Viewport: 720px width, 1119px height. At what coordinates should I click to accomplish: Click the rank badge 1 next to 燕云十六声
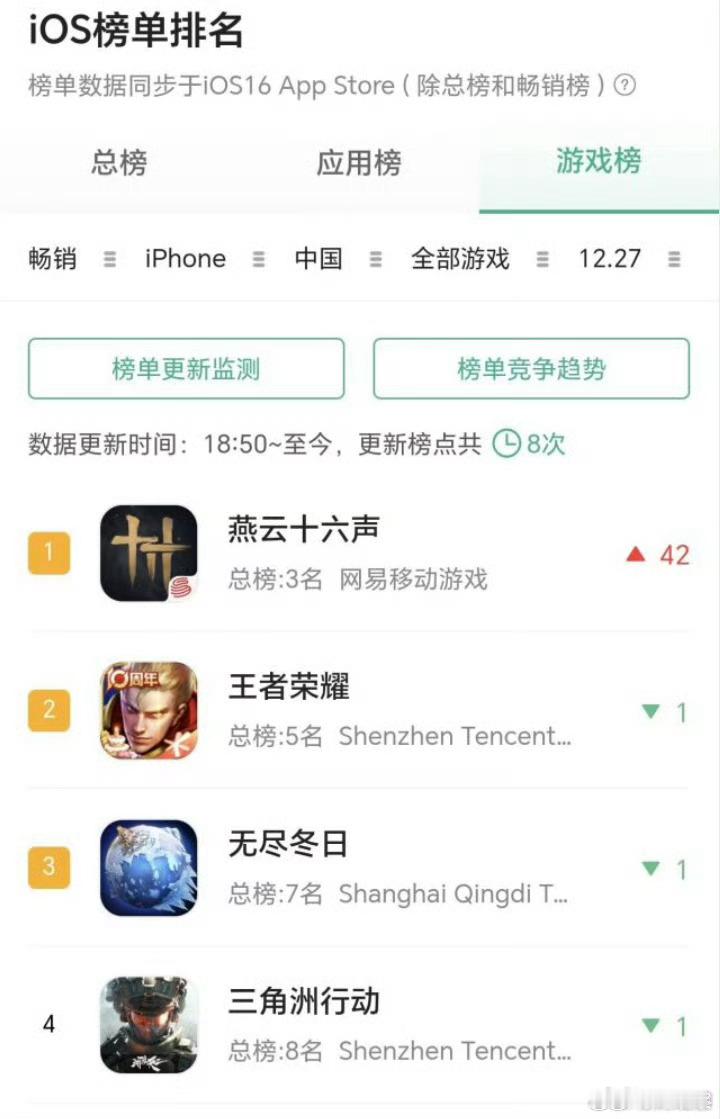[49, 554]
